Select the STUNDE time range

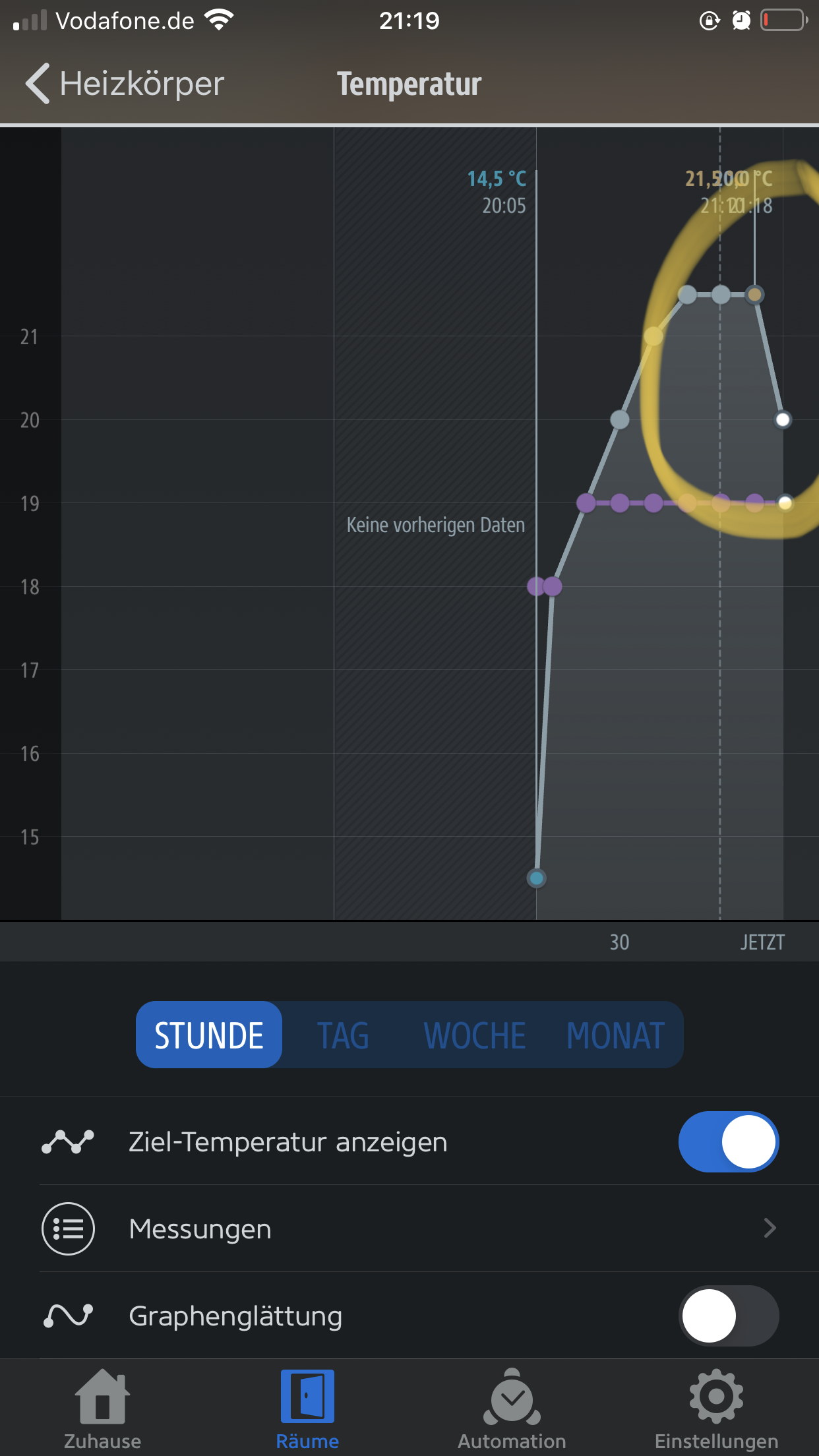[209, 1035]
